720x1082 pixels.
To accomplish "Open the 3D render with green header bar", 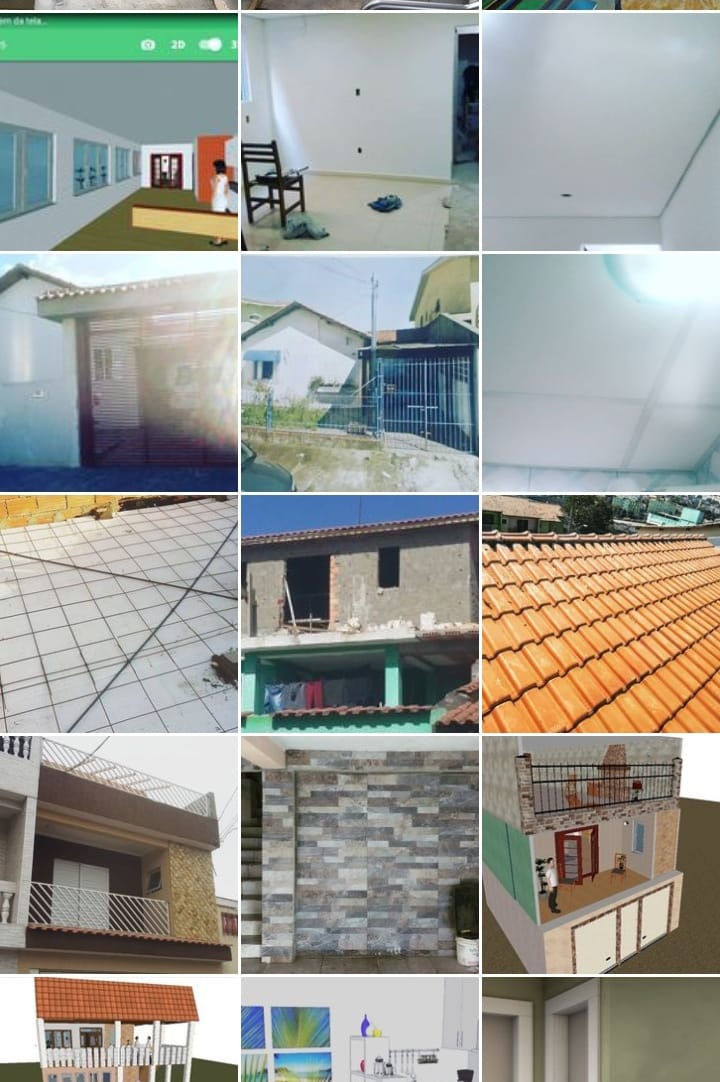I will pos(118,131).
